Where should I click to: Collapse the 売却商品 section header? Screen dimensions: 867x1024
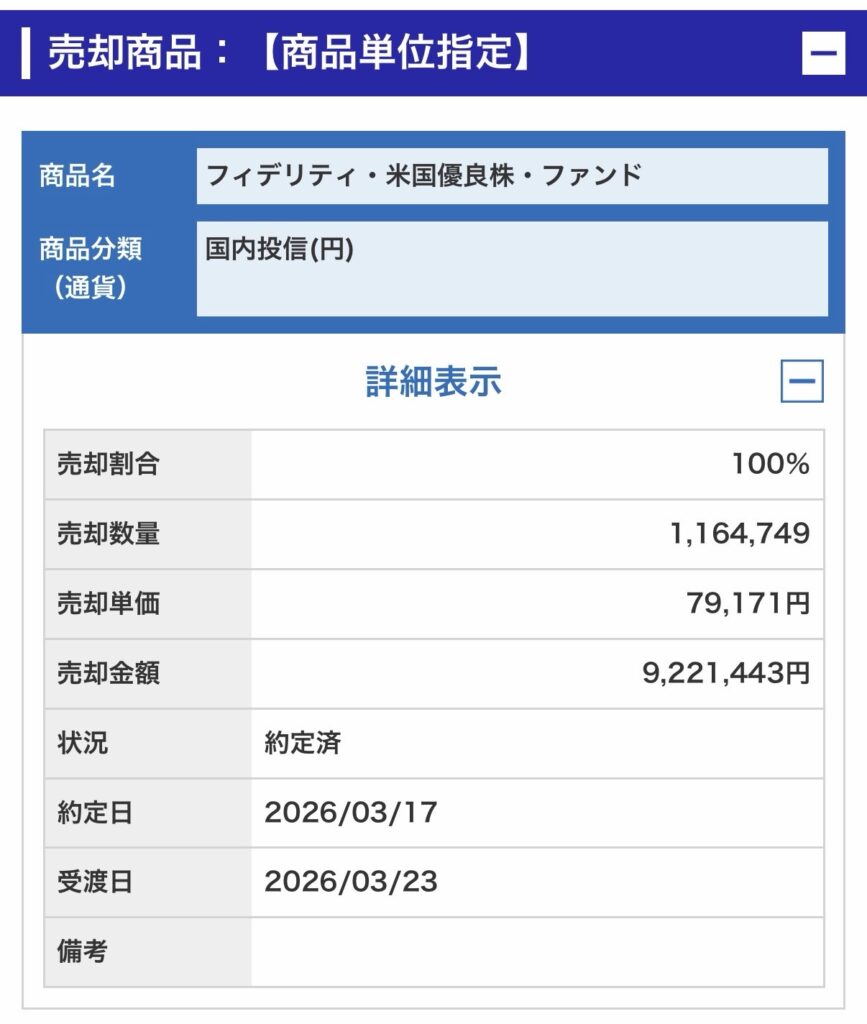point(823,54)
